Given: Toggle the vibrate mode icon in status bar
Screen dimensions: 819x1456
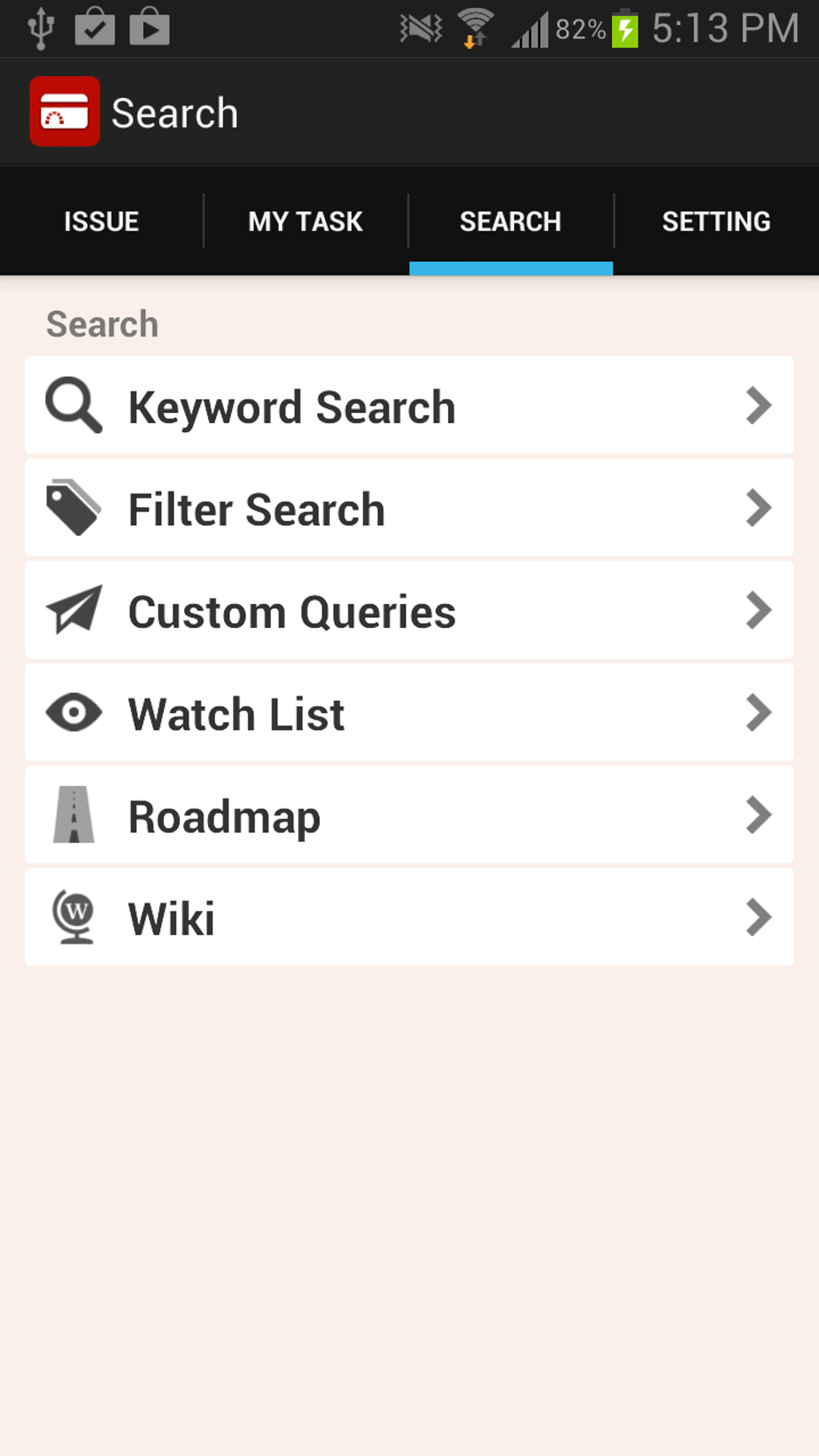Looking at the screenshot, I should [420, 27].
